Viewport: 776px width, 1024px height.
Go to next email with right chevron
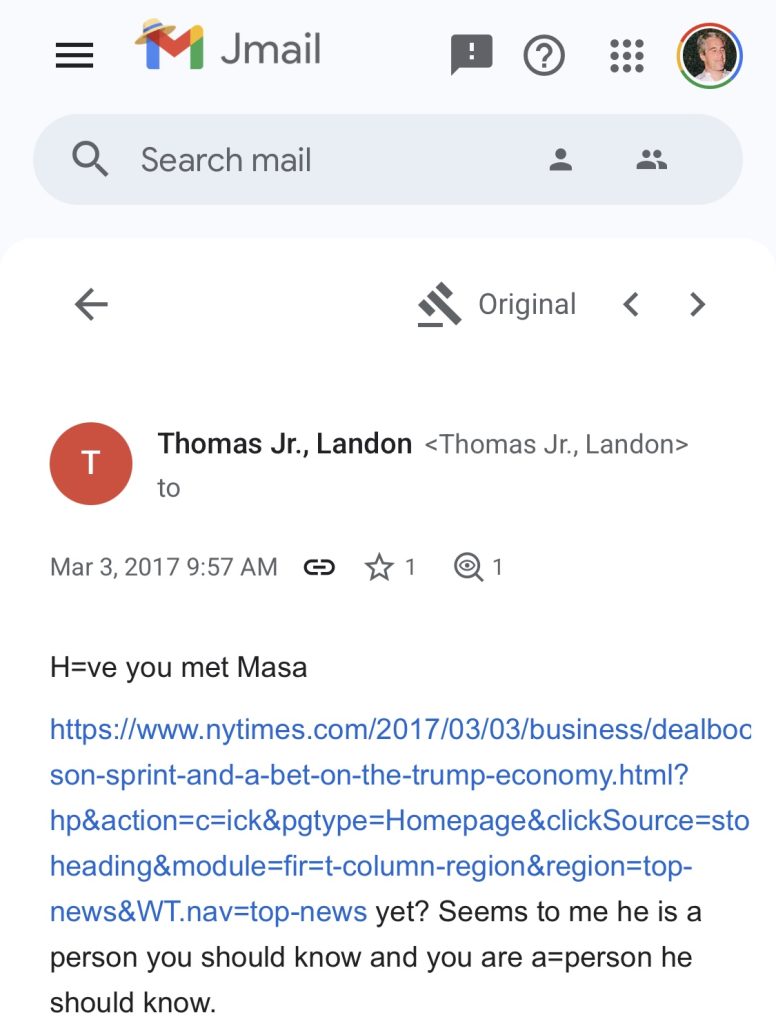tap(698, 305)
